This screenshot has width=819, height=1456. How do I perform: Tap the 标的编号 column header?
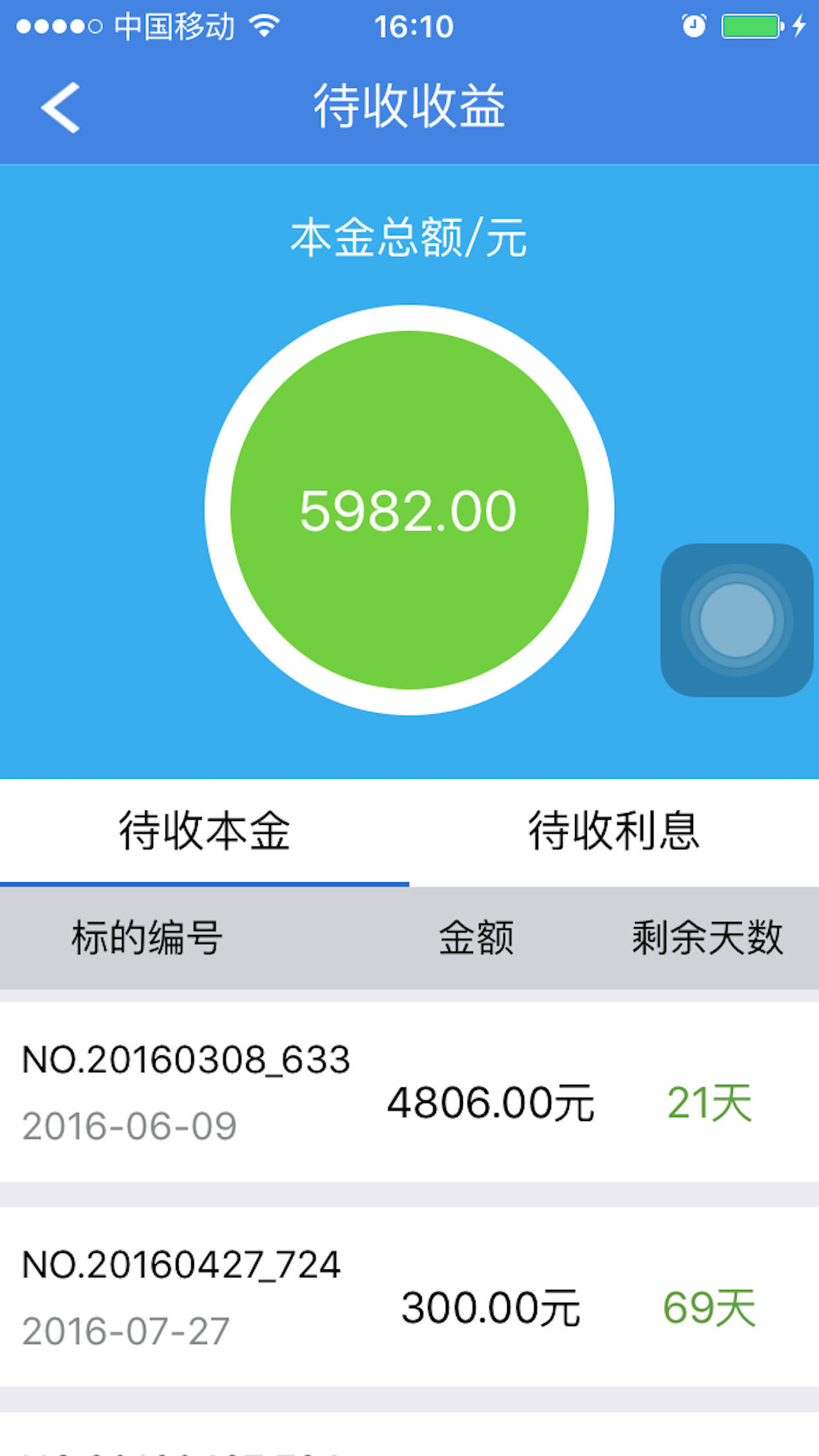[x=146, y=939]
